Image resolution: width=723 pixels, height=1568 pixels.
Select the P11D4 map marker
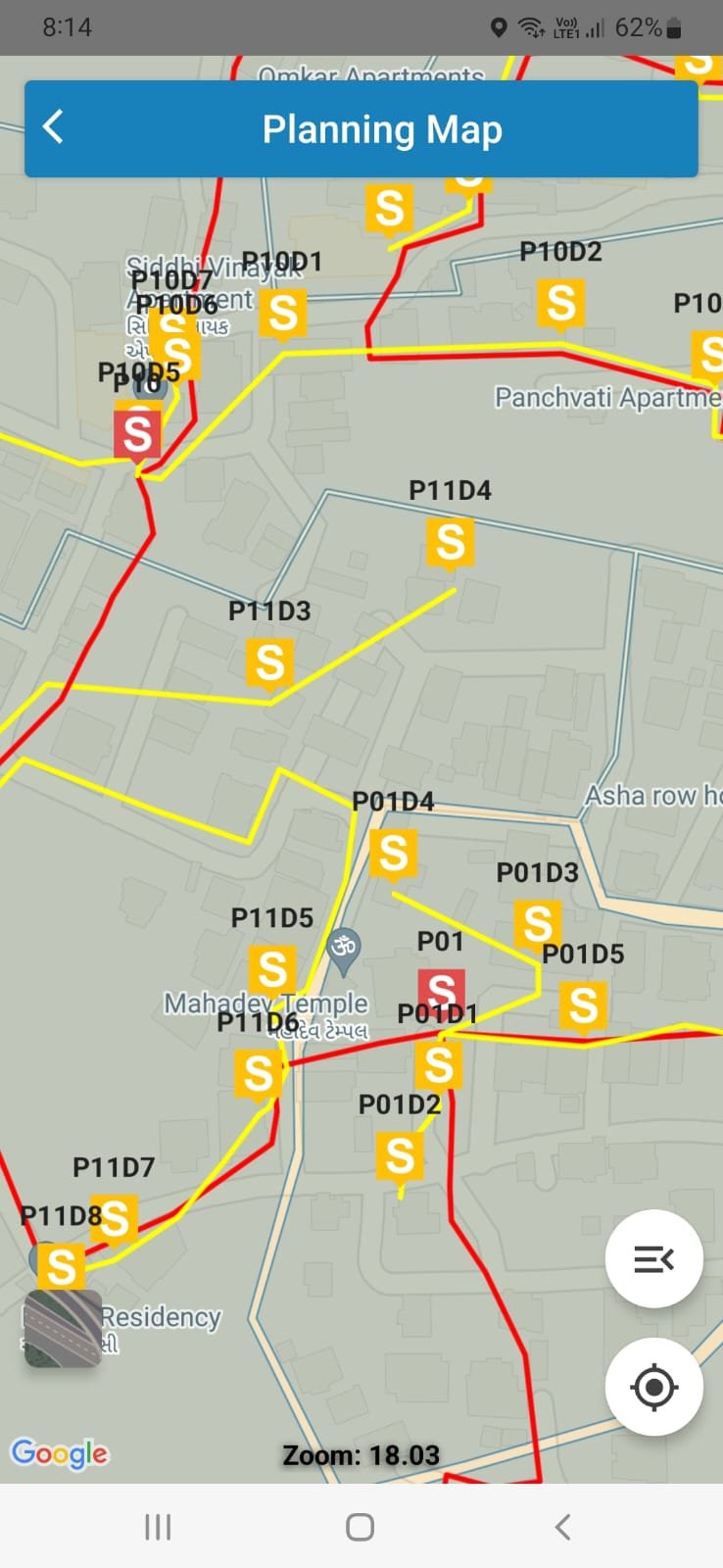coord(451,542)
